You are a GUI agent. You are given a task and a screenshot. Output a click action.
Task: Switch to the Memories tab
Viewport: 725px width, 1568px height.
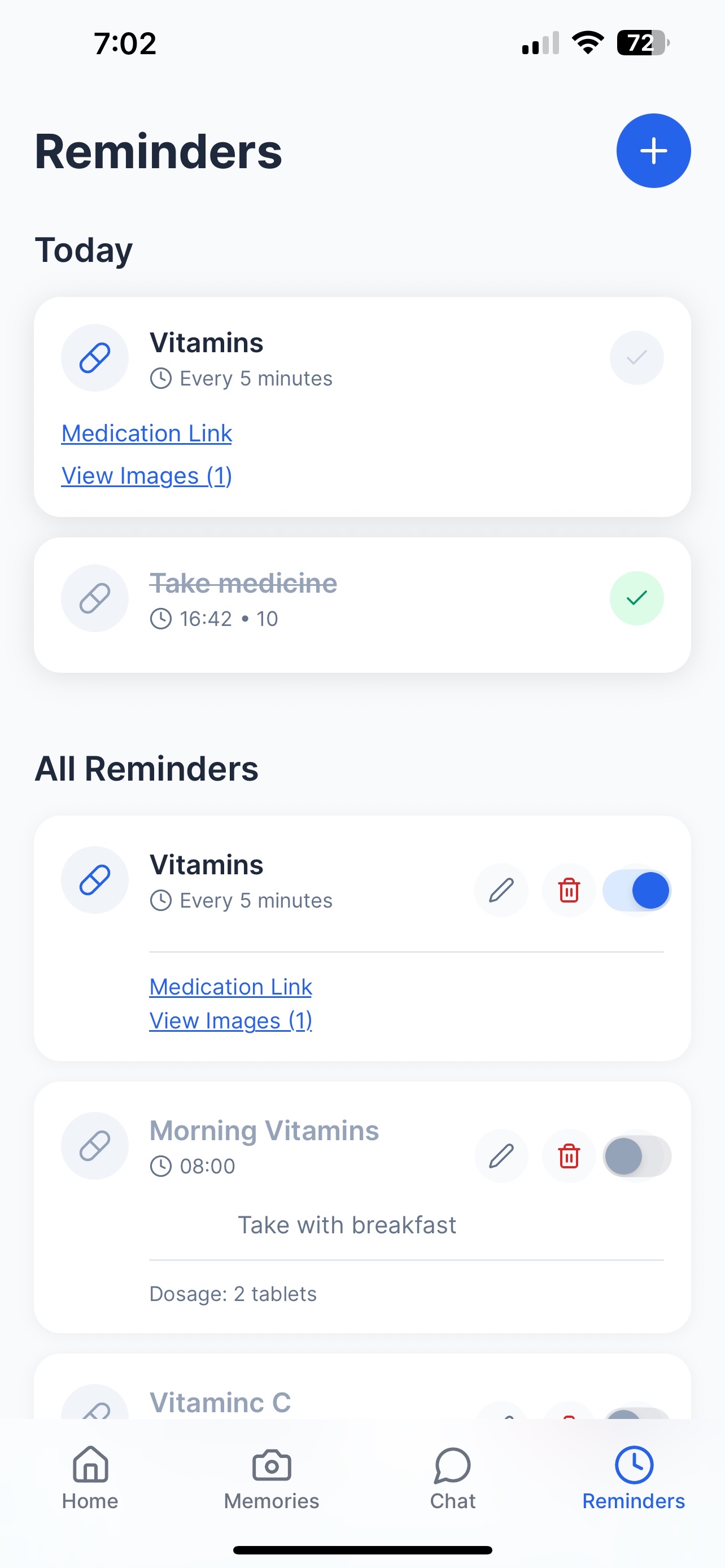[272, 1478]
